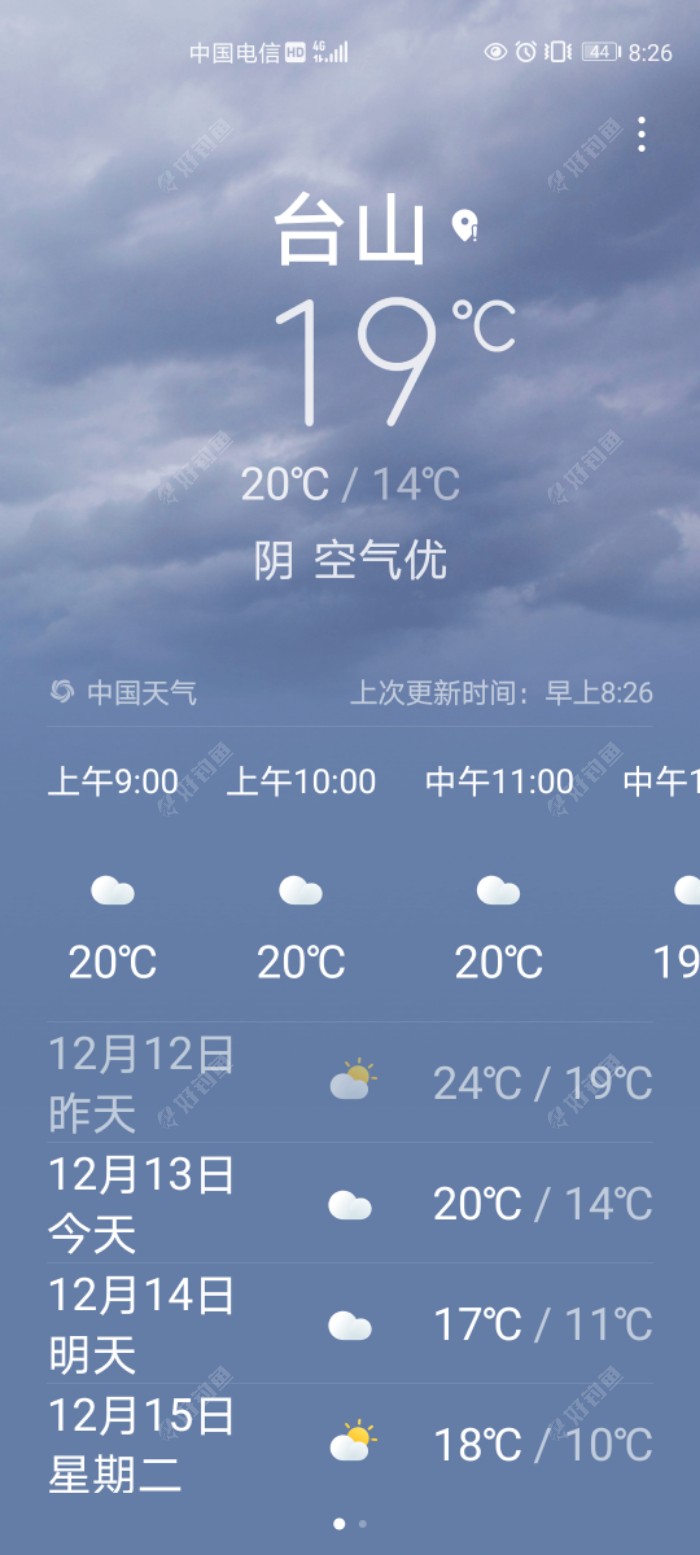Open the forecast for 12月13日 今天

(350, 1204)
